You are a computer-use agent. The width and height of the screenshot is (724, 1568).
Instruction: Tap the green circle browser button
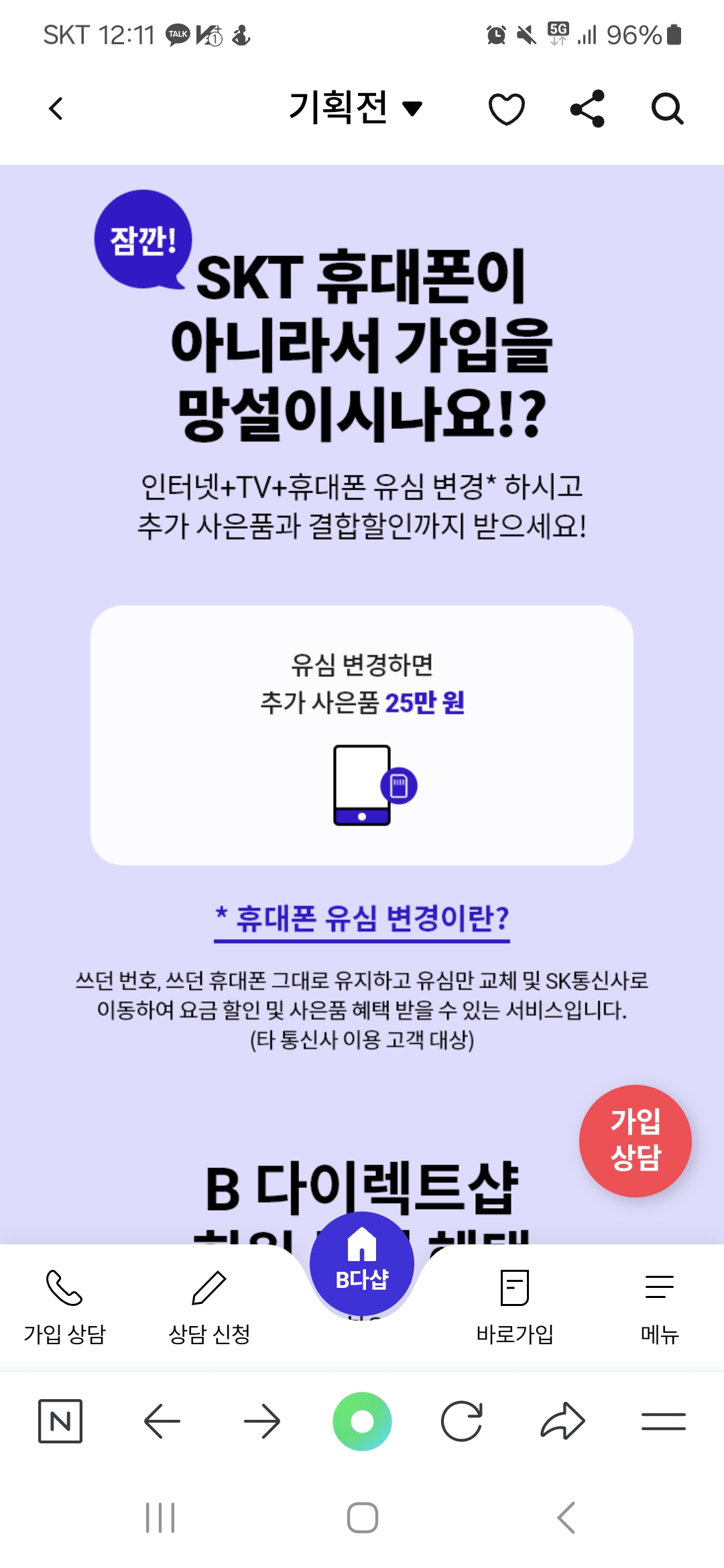pyautogui.click(x=362, y=1421)
